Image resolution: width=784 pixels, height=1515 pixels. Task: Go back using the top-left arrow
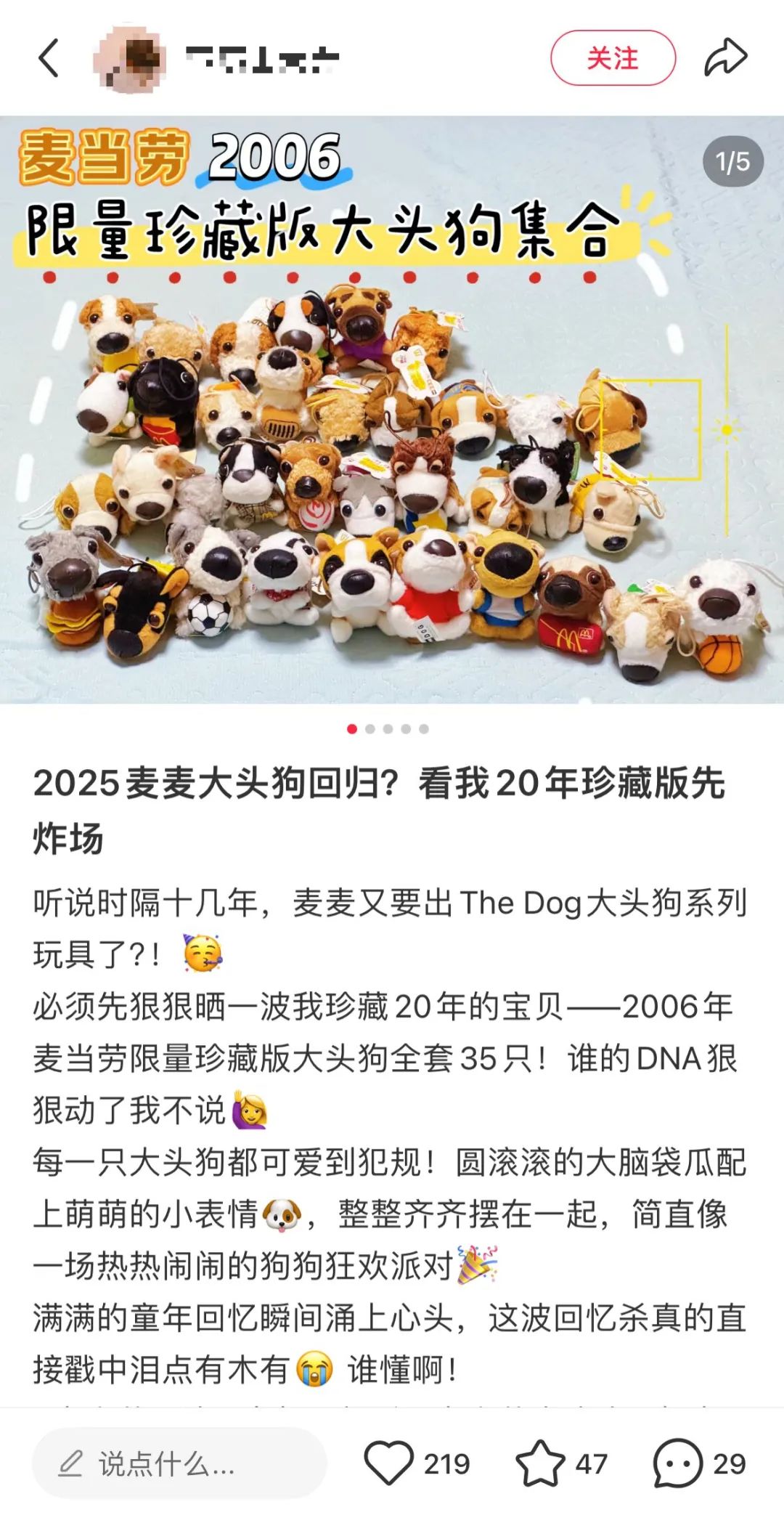coord(49,59)
